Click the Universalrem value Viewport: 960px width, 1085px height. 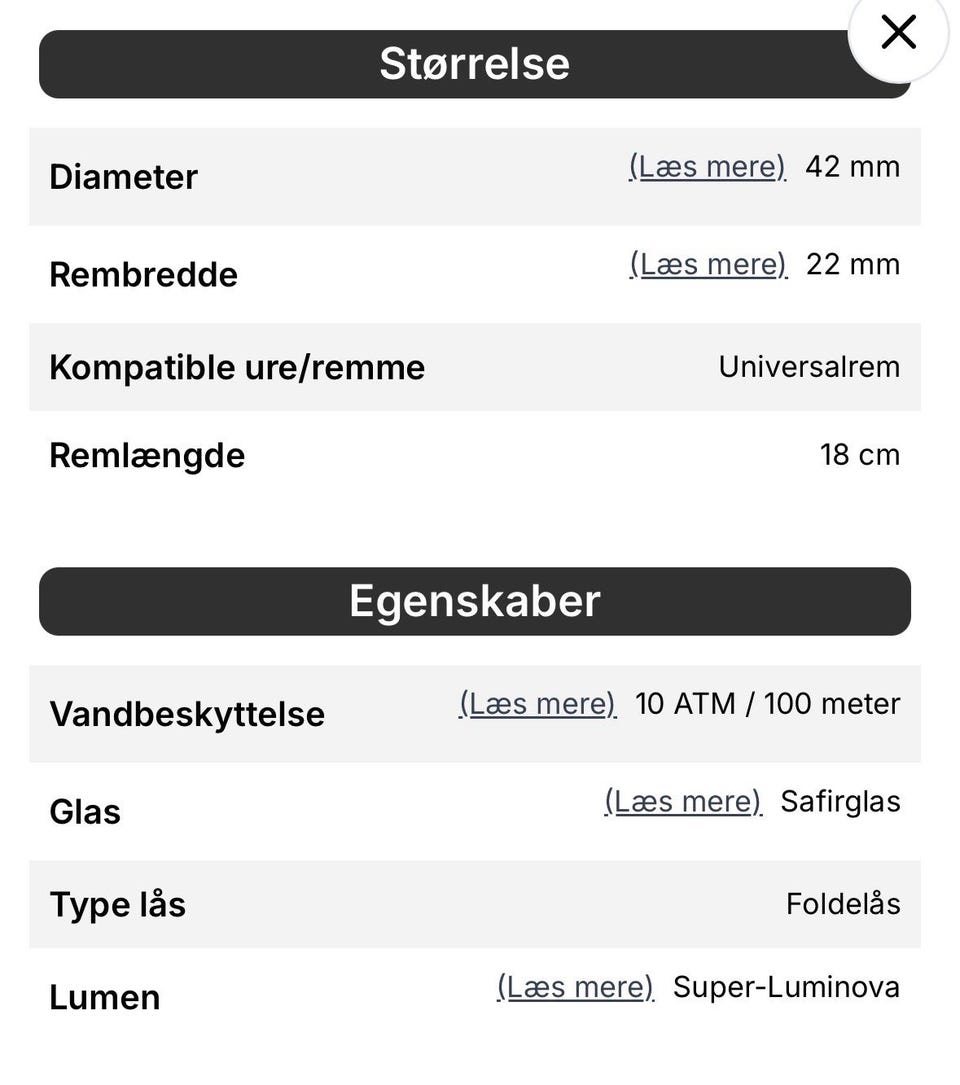(x=807, y=367)
